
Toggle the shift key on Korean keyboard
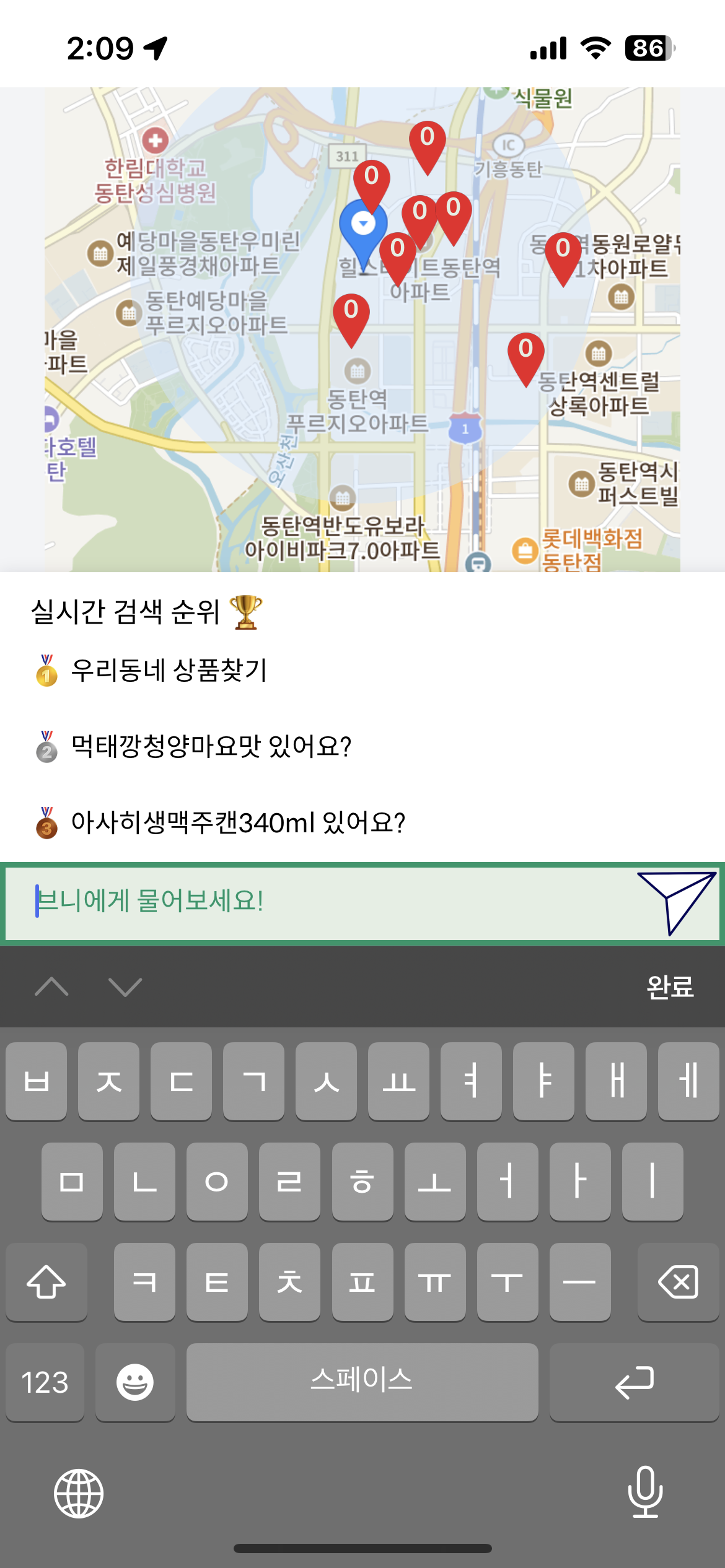click(x=47, y=1282)
